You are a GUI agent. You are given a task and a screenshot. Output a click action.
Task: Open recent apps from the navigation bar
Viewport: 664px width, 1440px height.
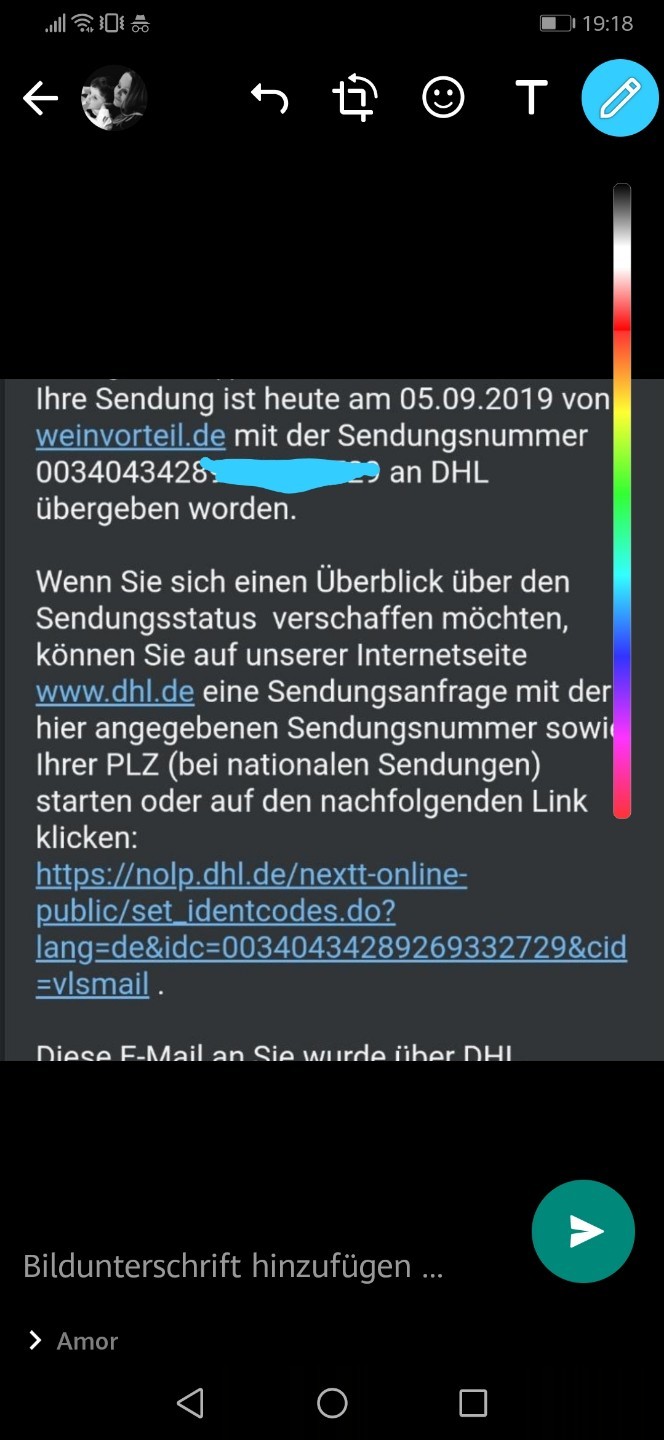pyautogui.click(x=473, y=1403)
